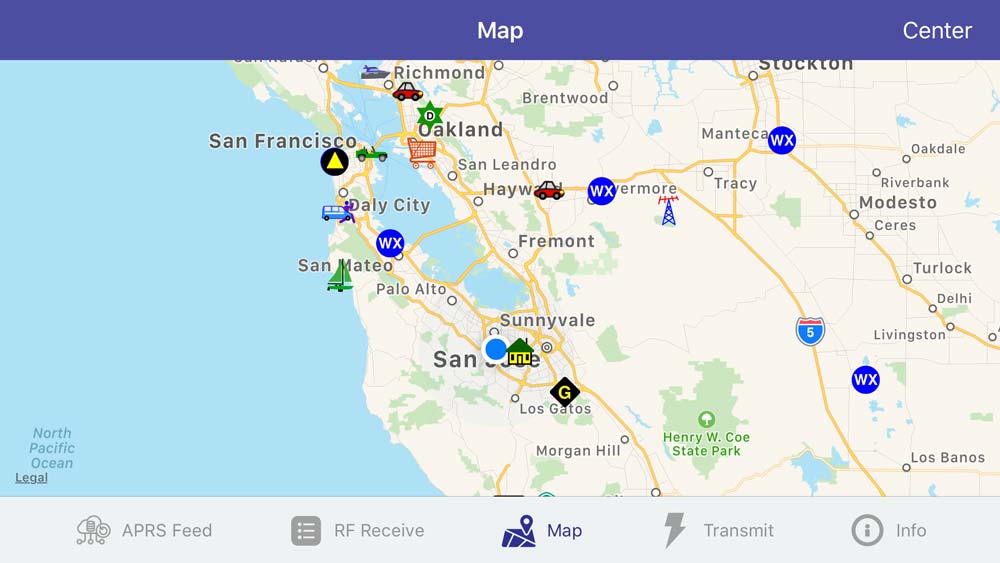Go to the Transmit tab

click(719, 530)
